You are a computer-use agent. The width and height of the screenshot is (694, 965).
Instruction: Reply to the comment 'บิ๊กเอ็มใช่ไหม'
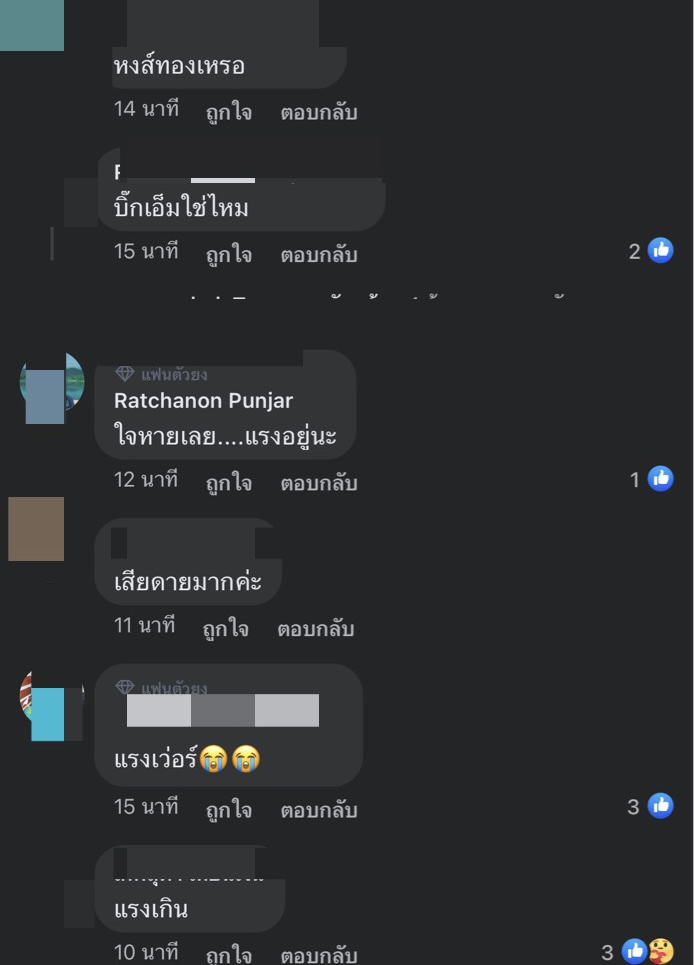click(318, 254)
